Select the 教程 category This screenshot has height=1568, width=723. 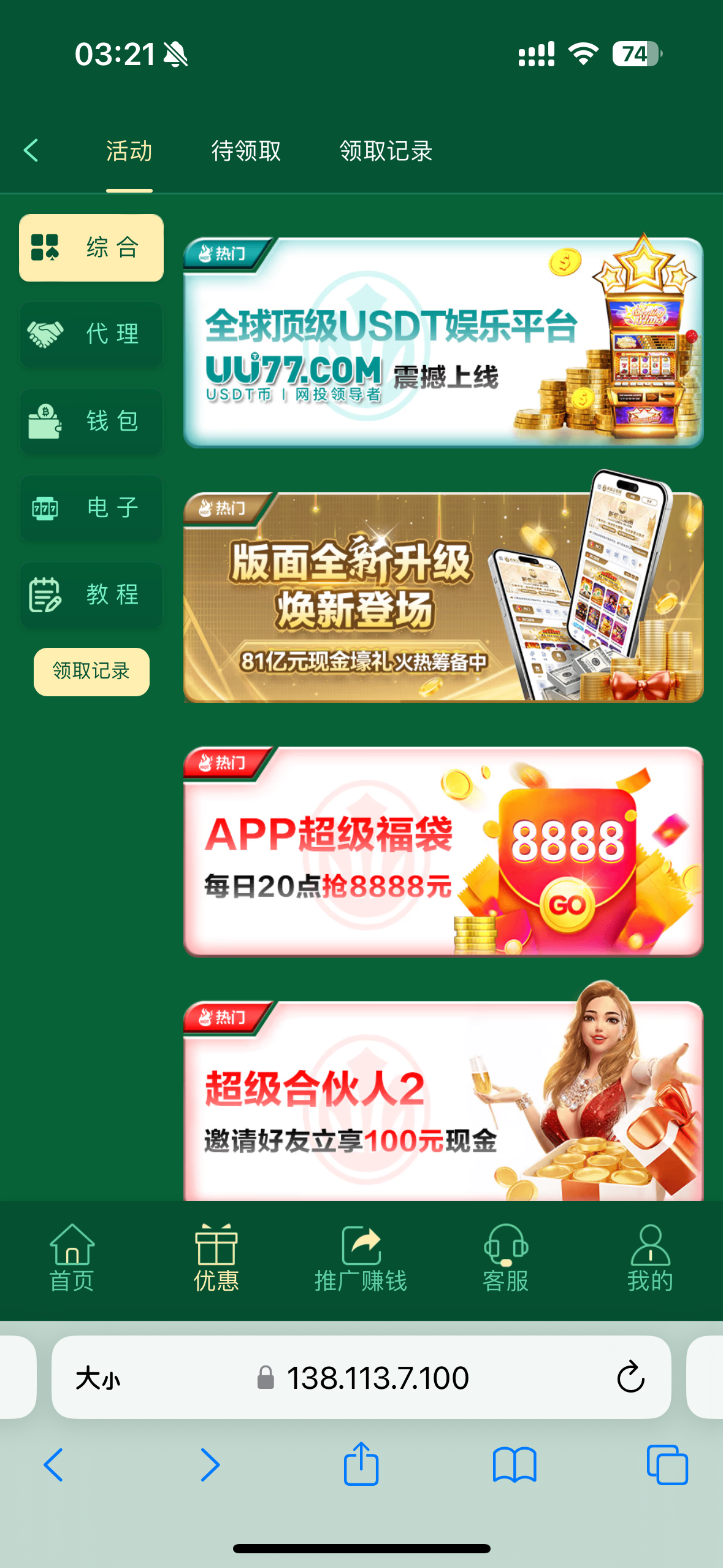[x=91, y=594]
